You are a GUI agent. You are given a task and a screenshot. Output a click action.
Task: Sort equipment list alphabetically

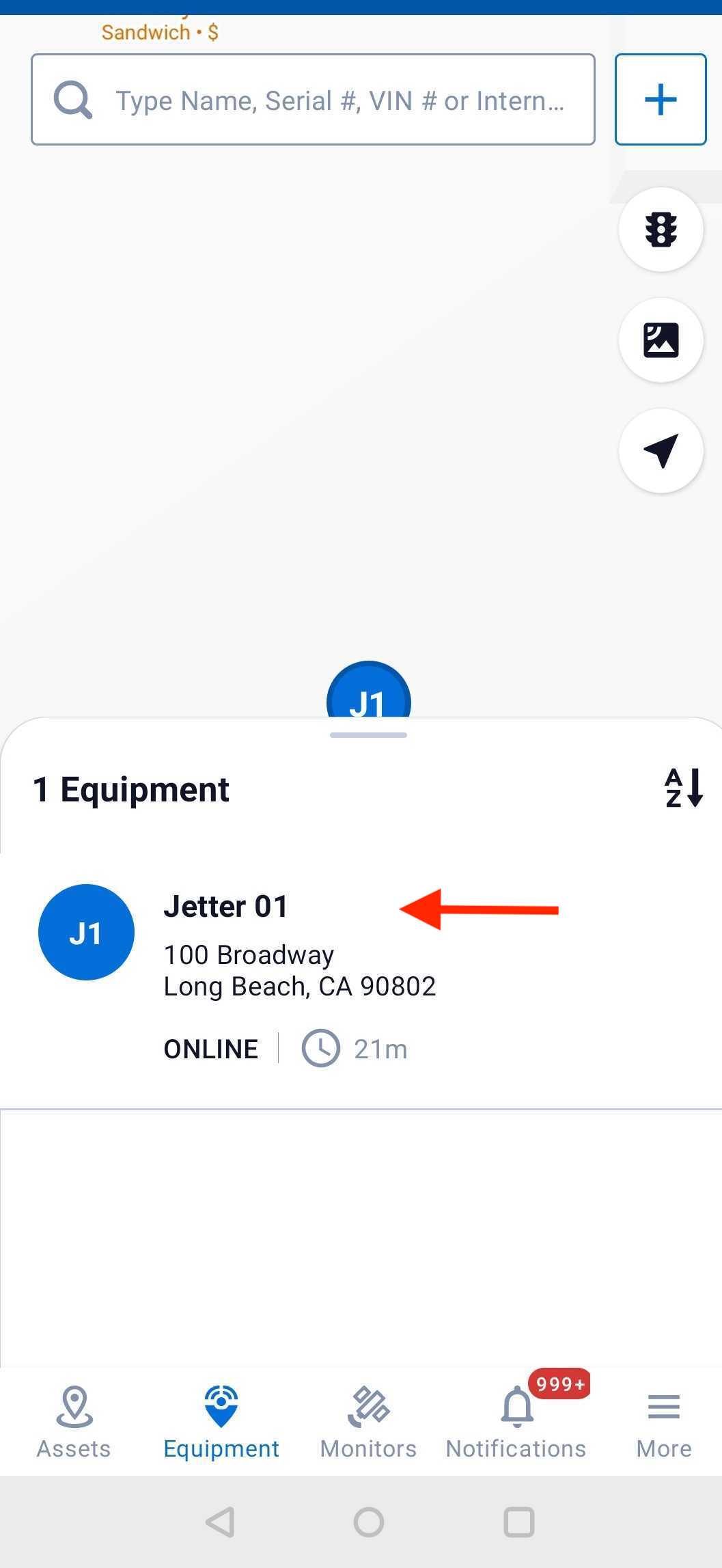click(684, 788)
